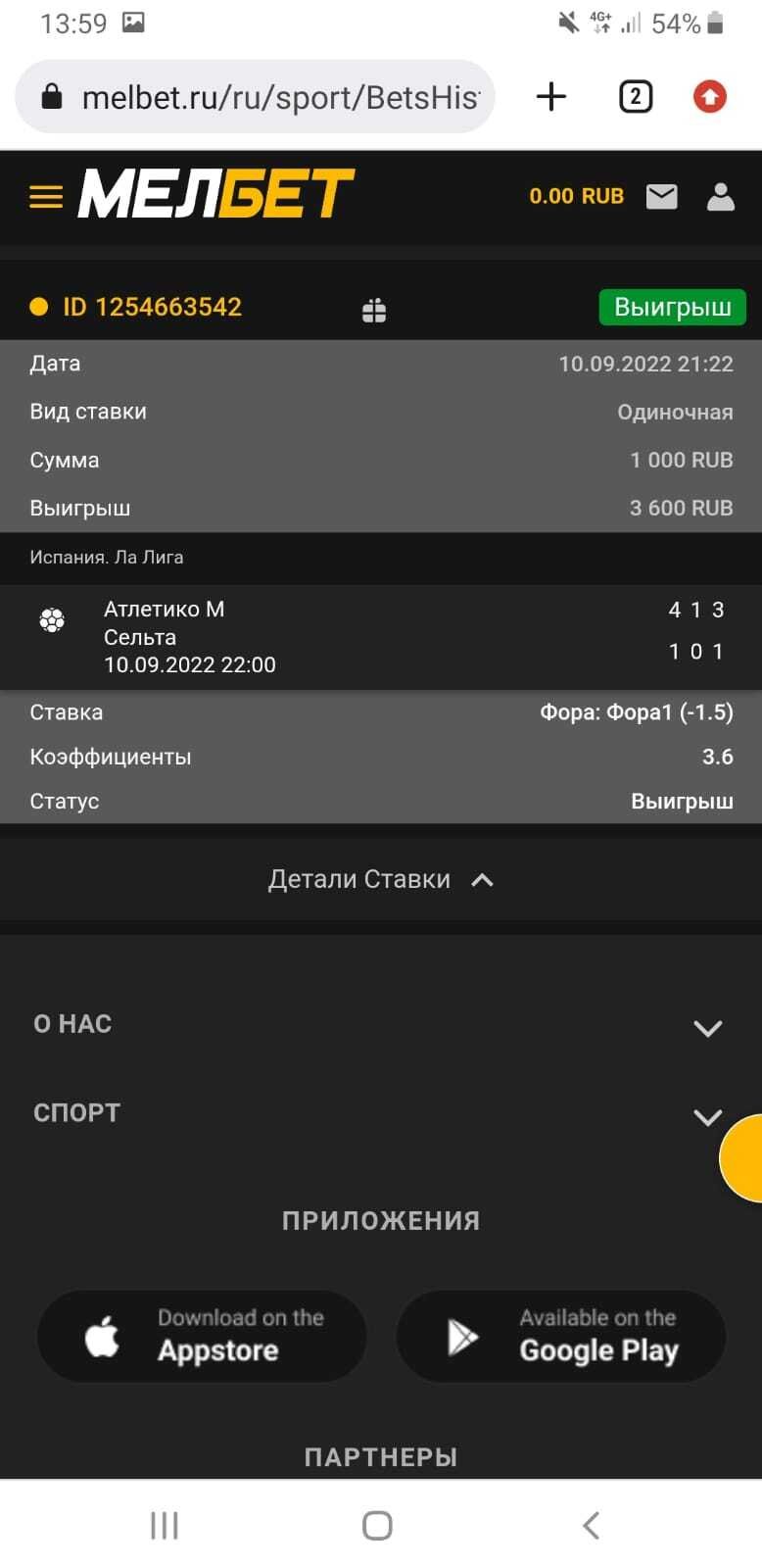Open the browser tab switcher
This screenshot has height=1568, width=762.
(x=635, y=96)
